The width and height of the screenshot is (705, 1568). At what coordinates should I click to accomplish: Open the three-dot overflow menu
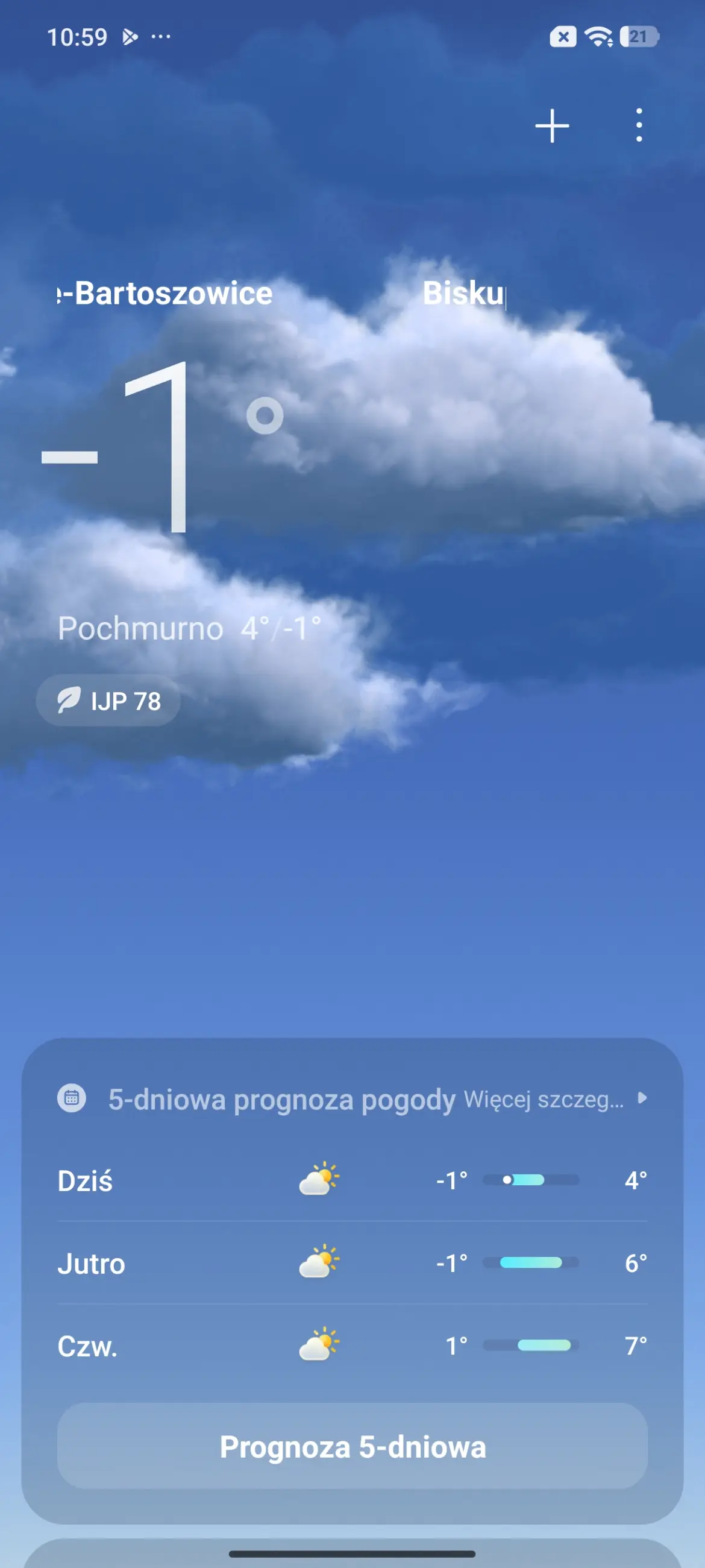coord(638,125)
